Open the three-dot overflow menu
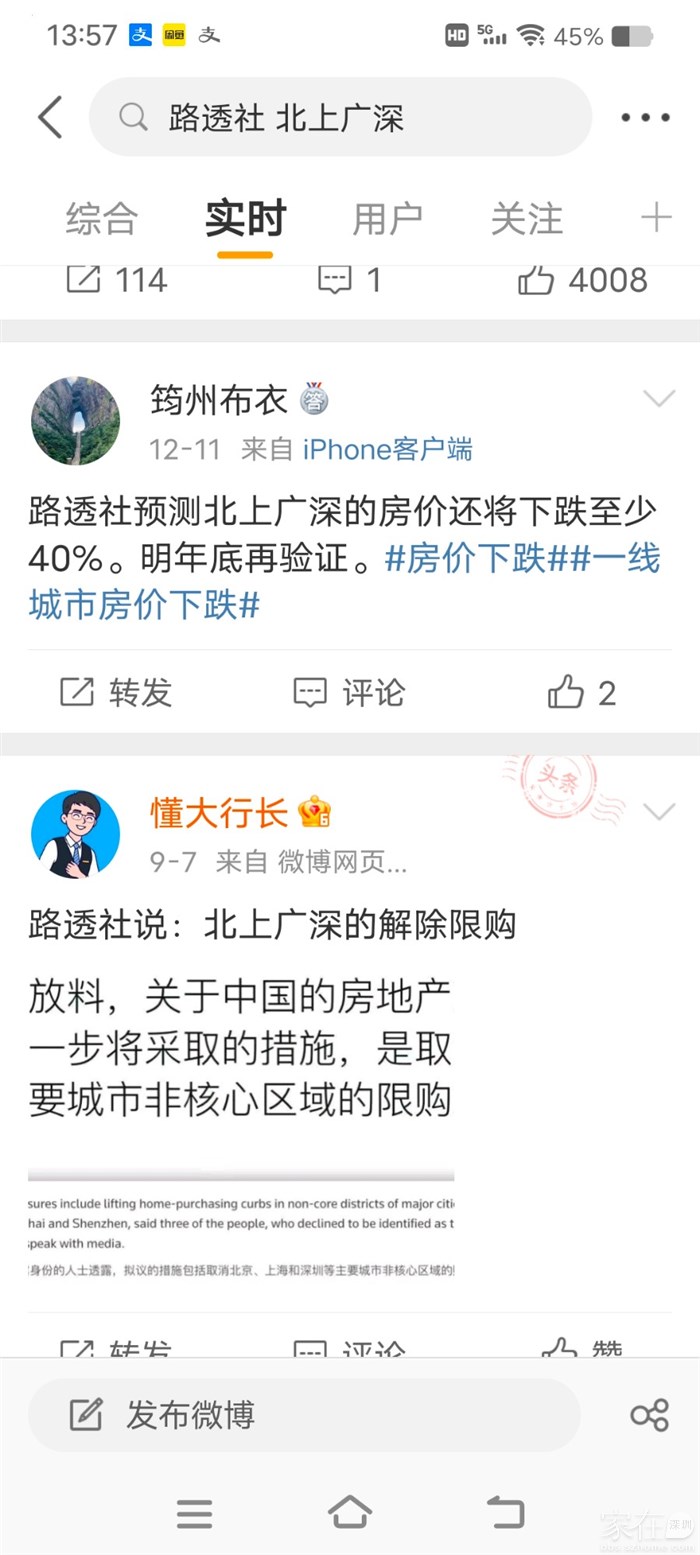The height and width of the screenshot is (1555, 700). (645, 118)
